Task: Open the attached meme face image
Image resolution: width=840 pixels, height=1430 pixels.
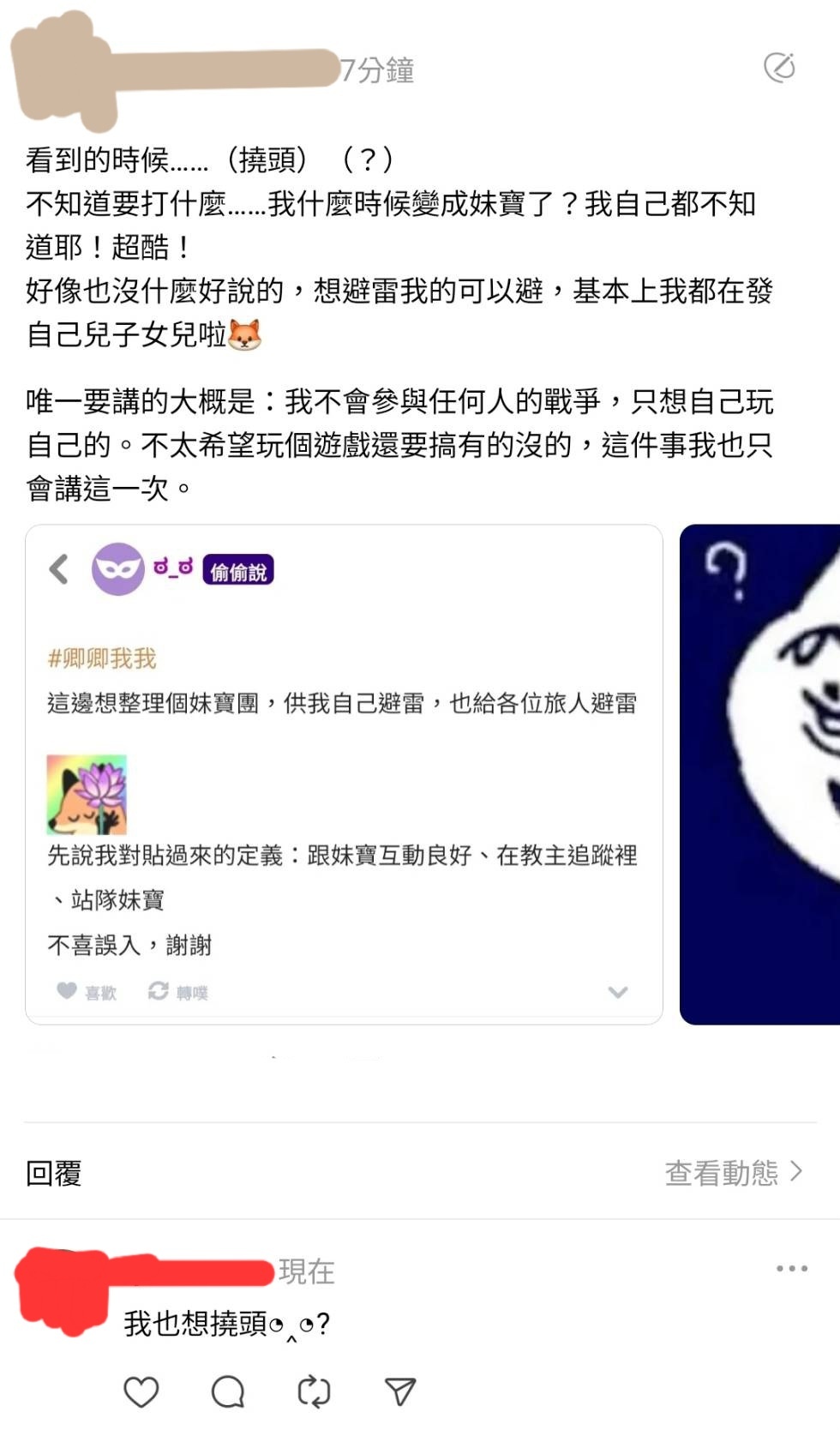Action: pos(759,773)
